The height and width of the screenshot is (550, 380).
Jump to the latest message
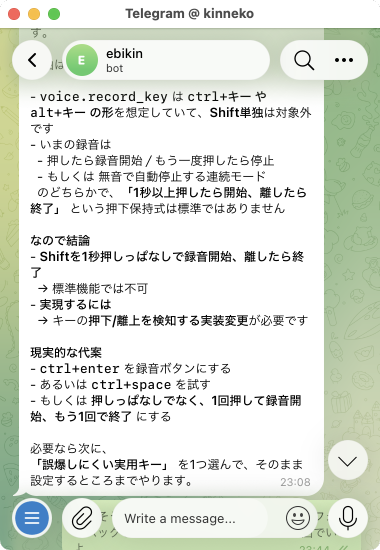(348, 461)
